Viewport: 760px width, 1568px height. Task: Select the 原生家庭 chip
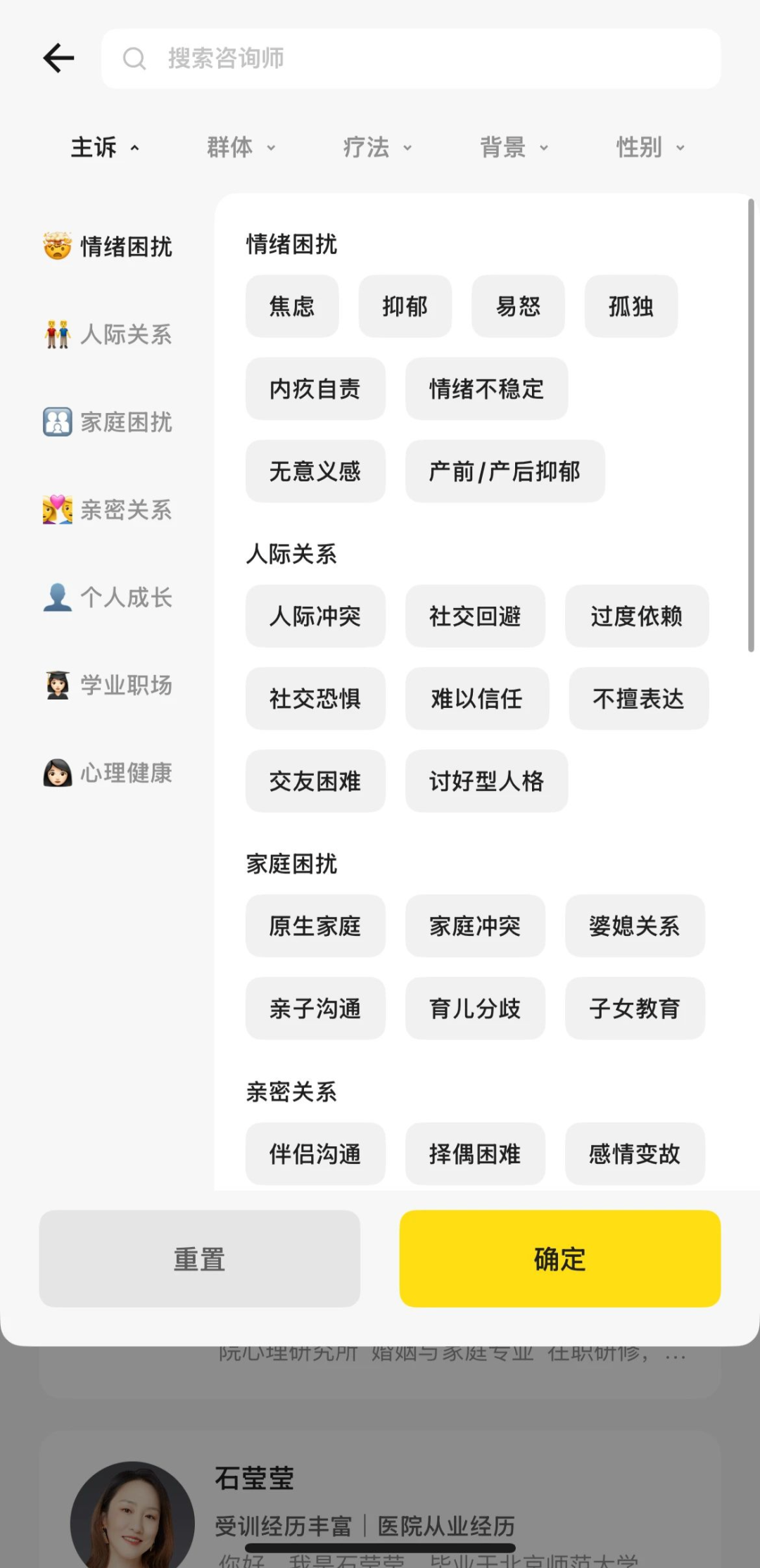click(x=315, y=925)
